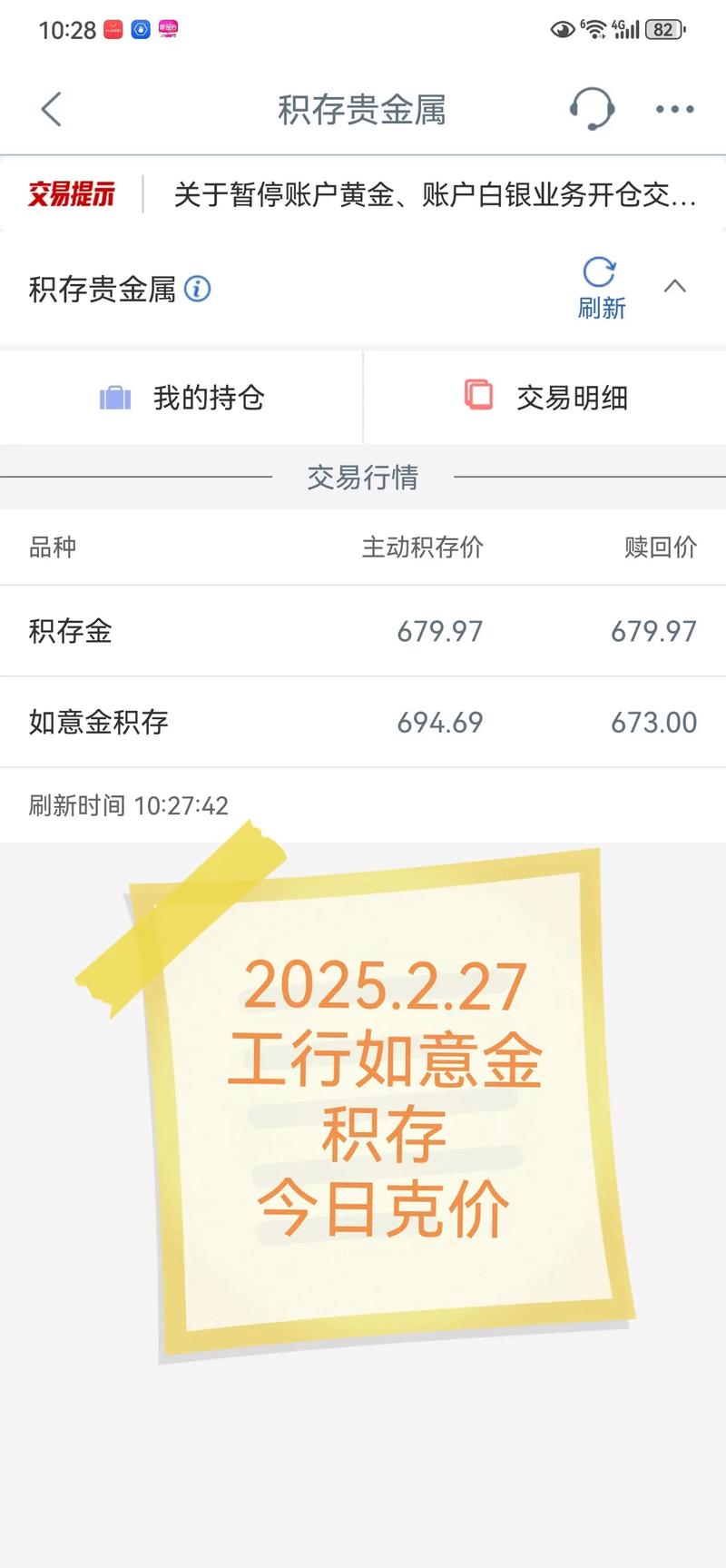726x1568 pixels.
Task: Tap the 交易行情 section header
Action: coord(363,476)
